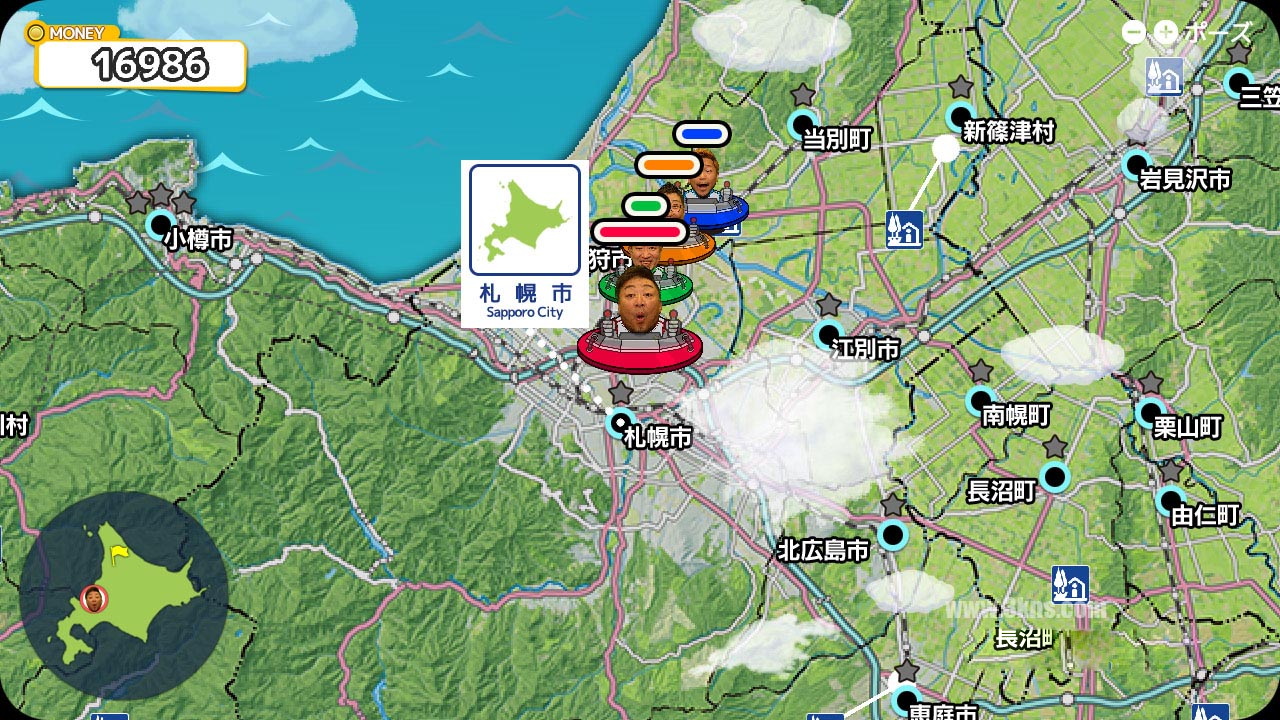
Task: Select the 栗山町 town marker
Action: coord(1151,412)
